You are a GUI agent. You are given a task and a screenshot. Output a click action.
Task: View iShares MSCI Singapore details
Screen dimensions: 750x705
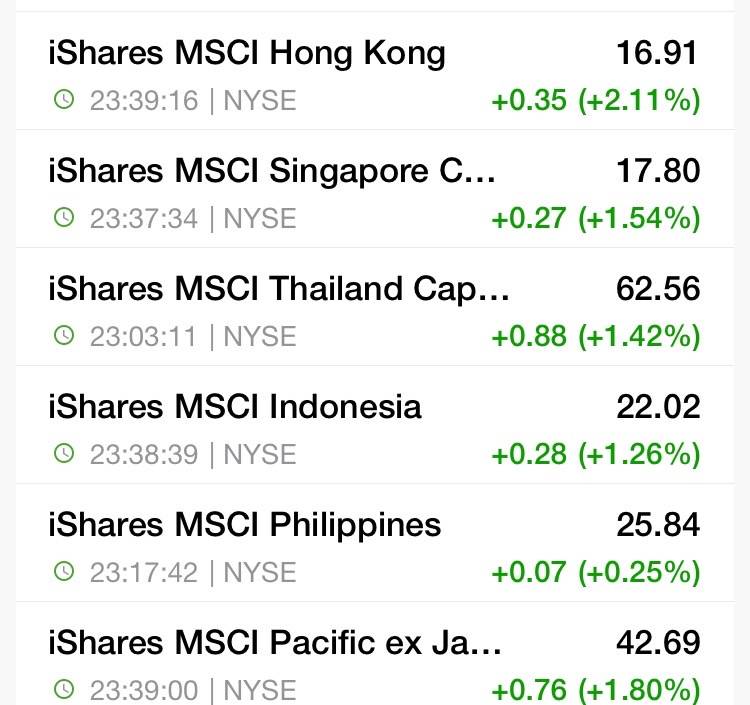click(271, 171)
